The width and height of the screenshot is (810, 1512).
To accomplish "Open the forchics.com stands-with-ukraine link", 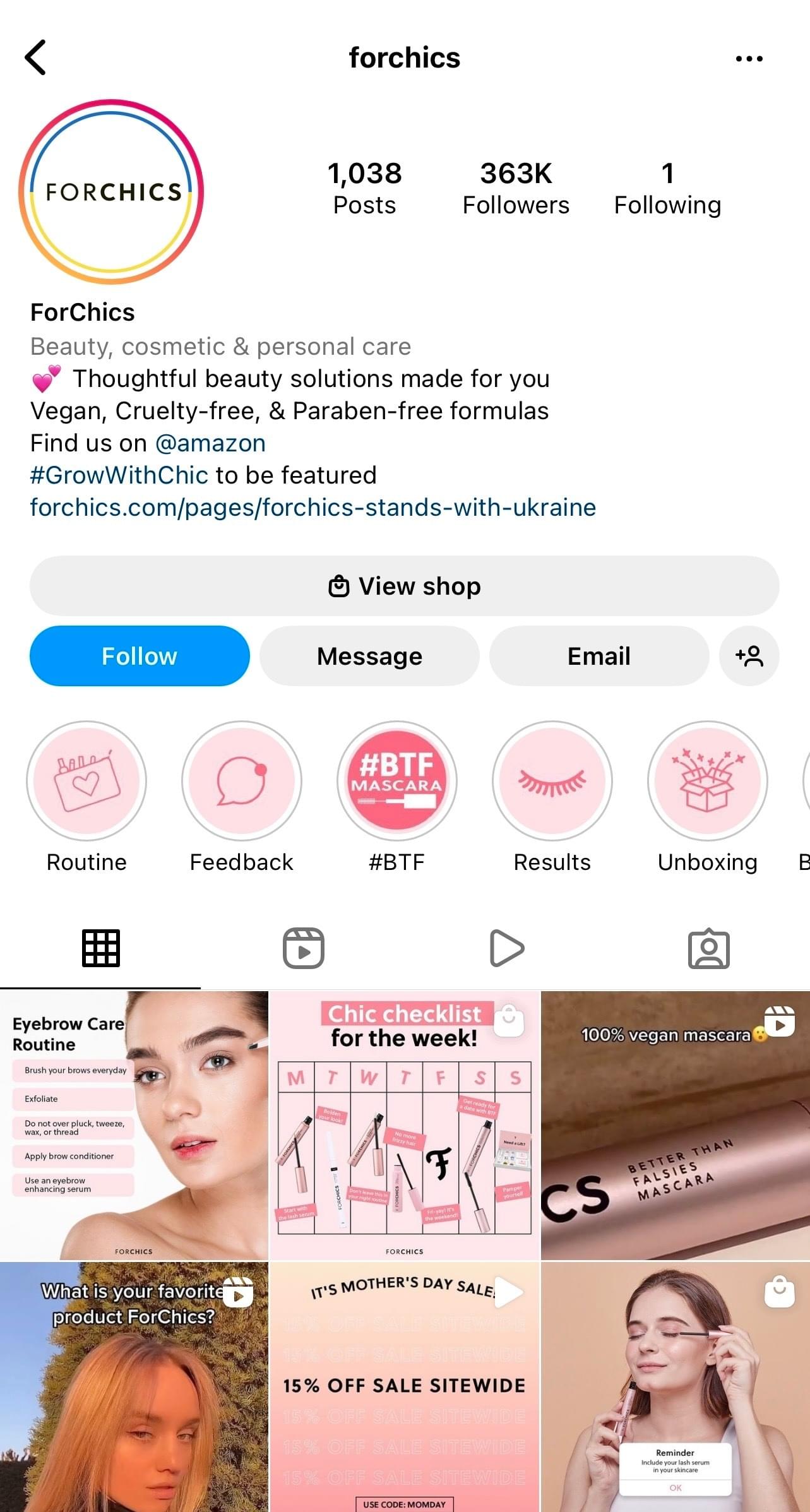I will 313,508.
